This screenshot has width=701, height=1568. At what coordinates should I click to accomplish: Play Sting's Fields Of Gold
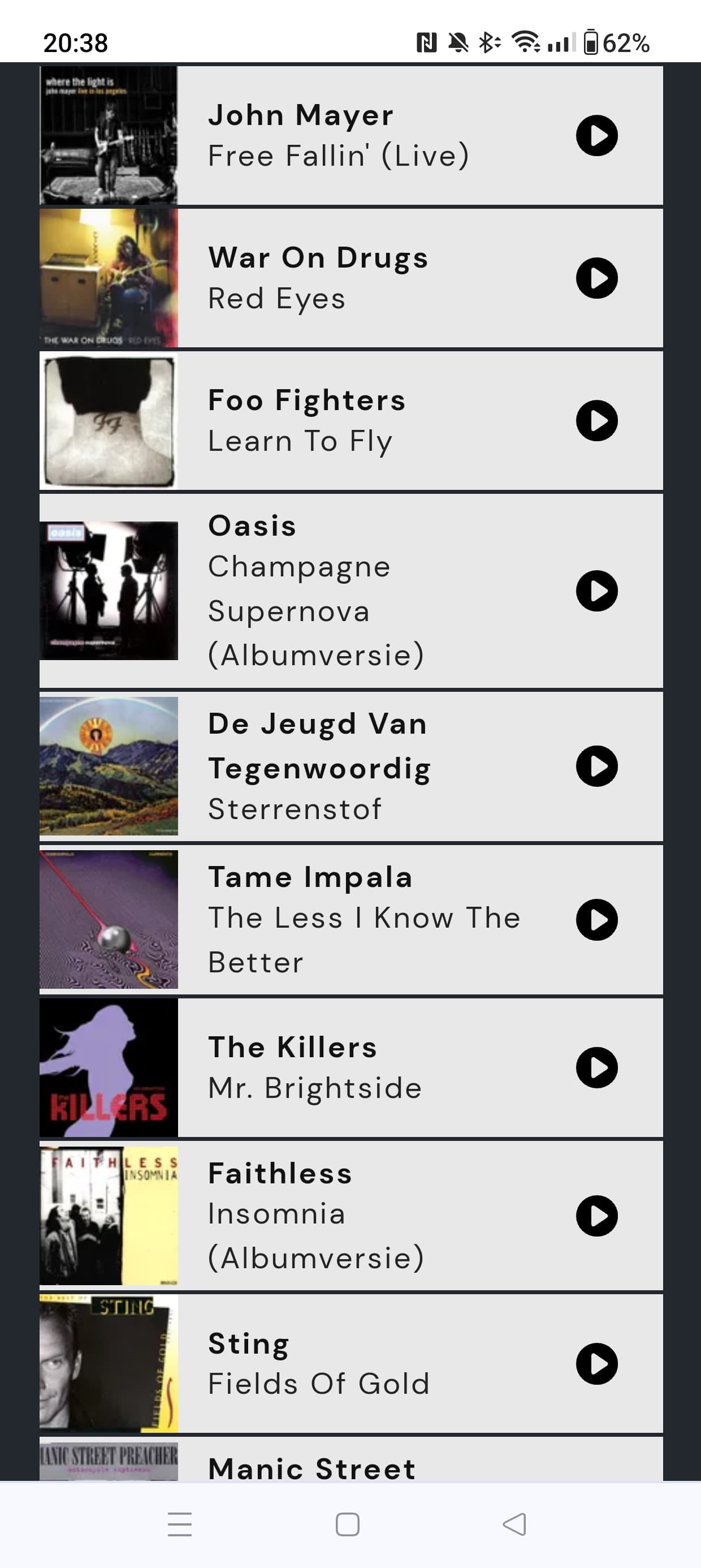pos(597,1364)
